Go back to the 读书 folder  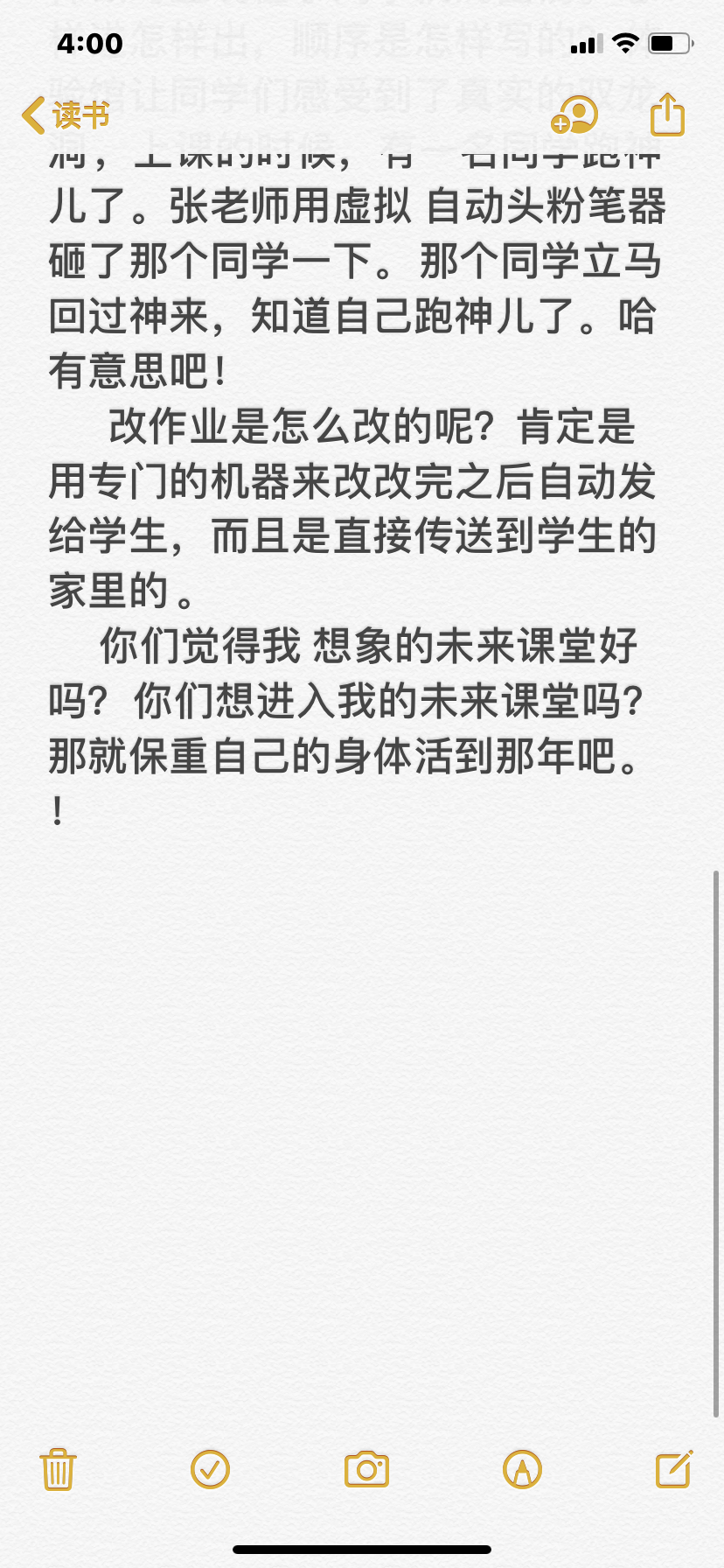point(66,115)
